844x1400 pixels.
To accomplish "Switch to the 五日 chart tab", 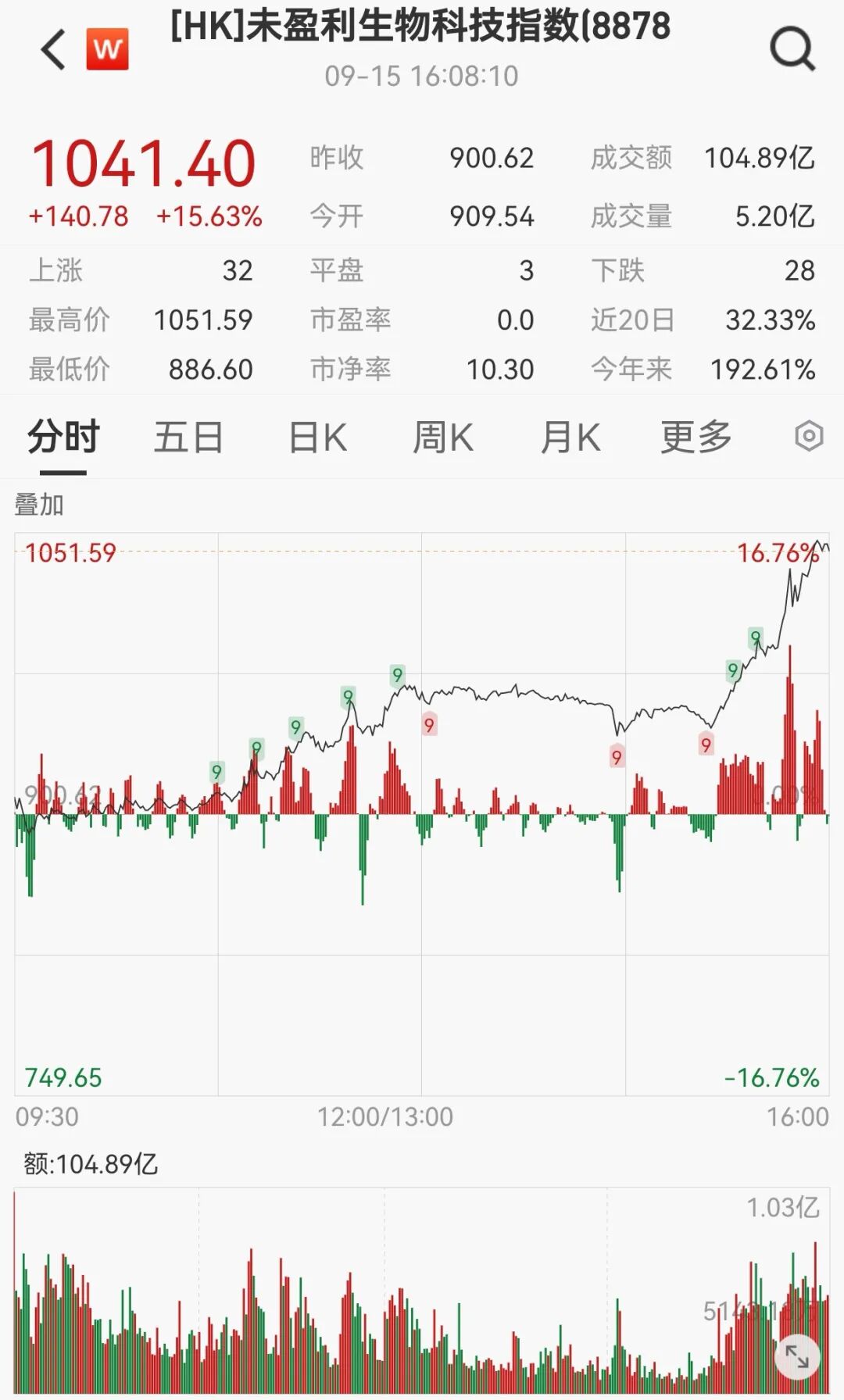I will click(x=188, y=437).
